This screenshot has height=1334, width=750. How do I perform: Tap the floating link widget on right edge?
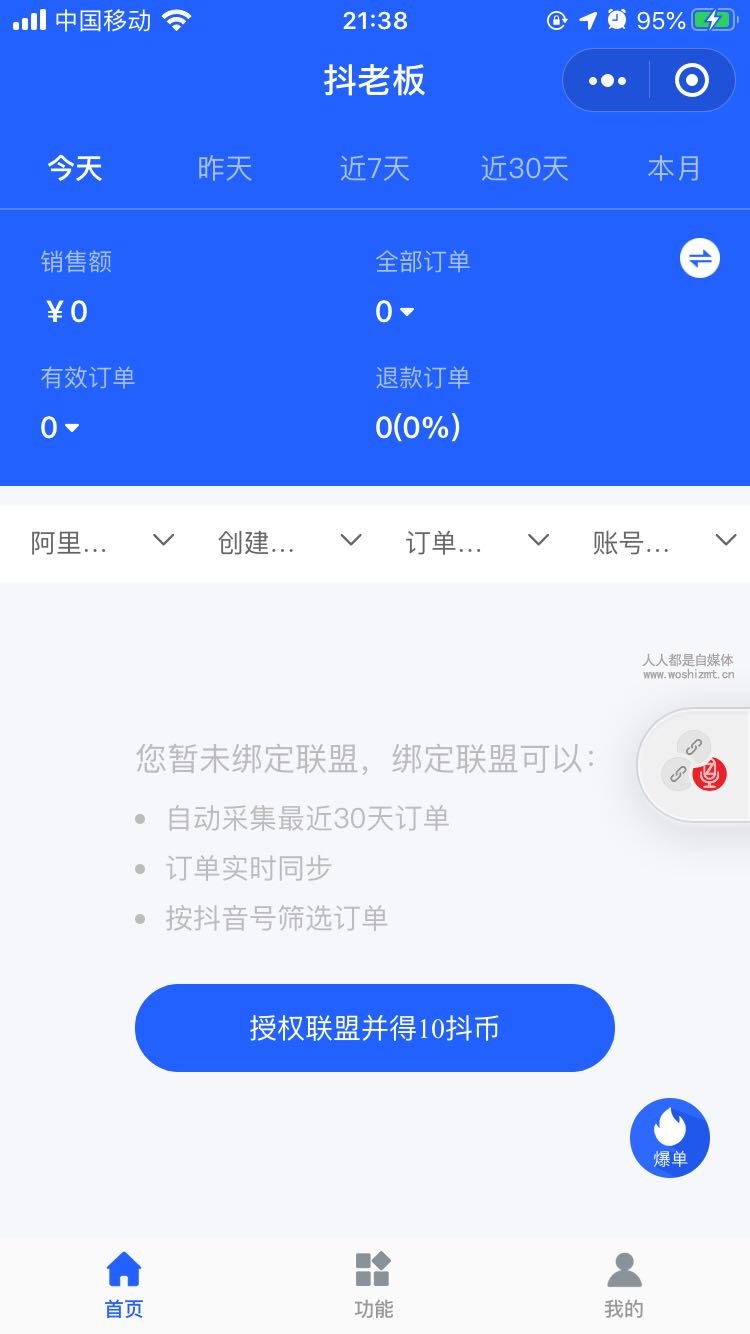[x=694, y=765]
